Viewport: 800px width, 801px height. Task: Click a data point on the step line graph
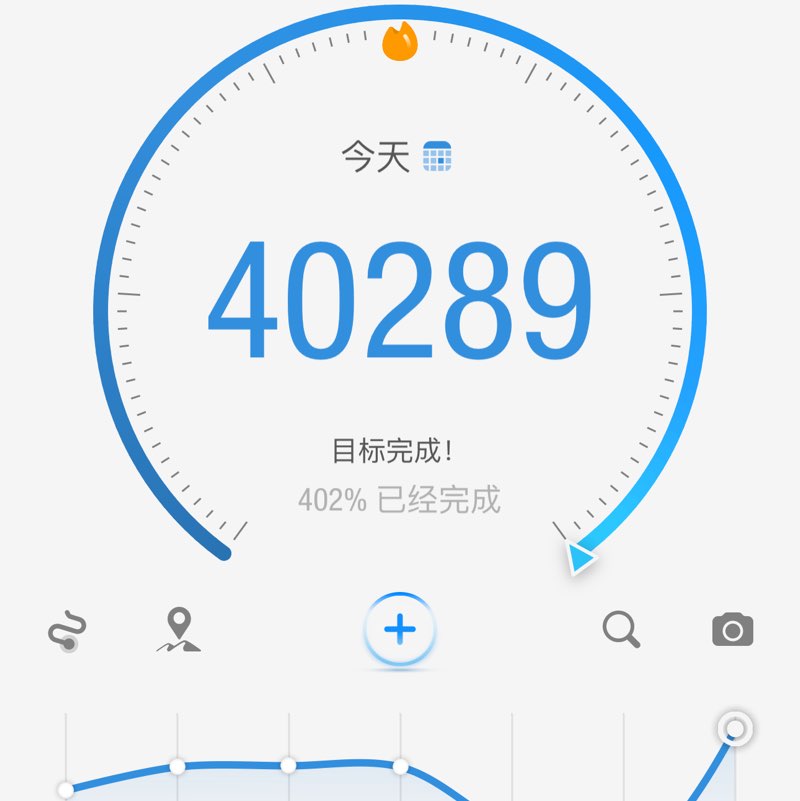coord(290,764)
